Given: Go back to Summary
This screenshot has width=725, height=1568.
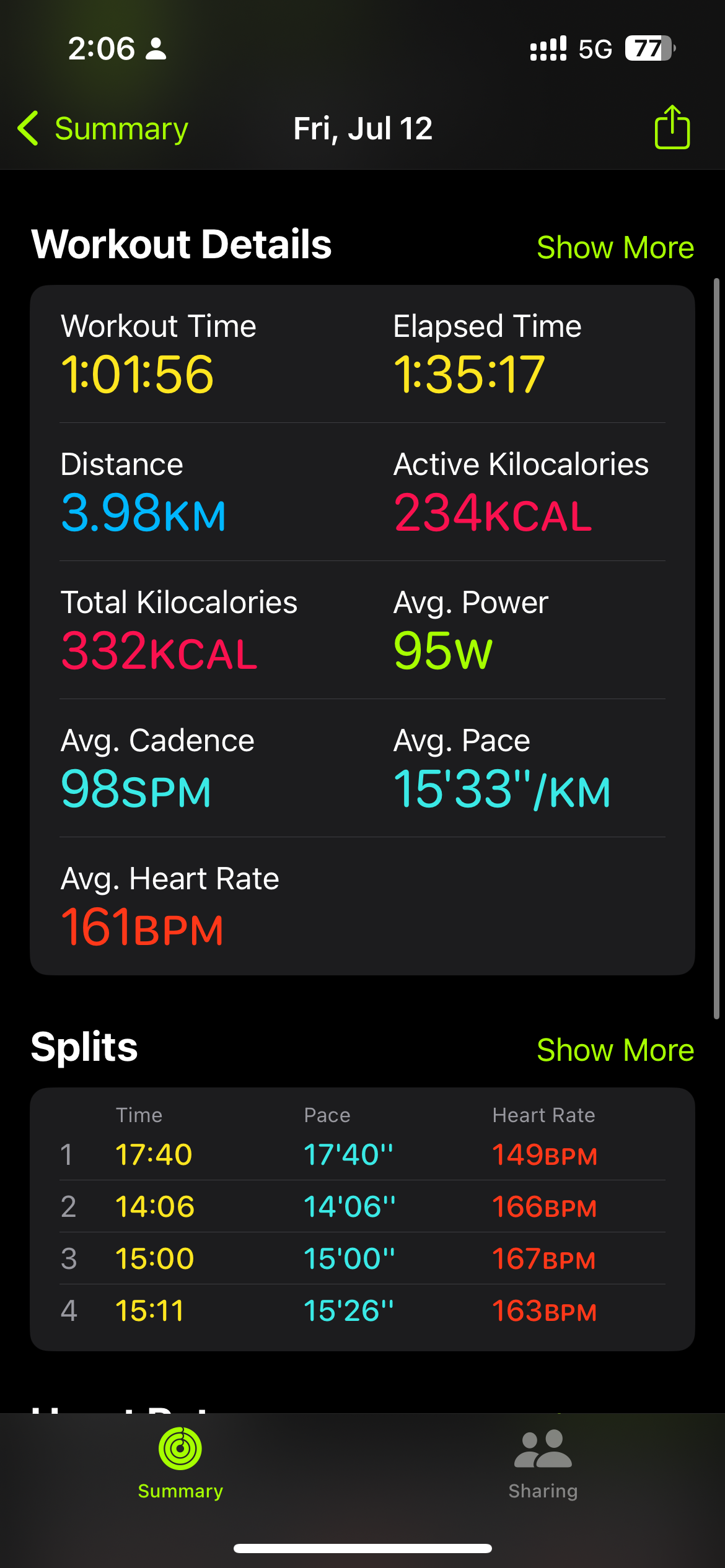Looking at the screenshot, I should pos(103,128).
